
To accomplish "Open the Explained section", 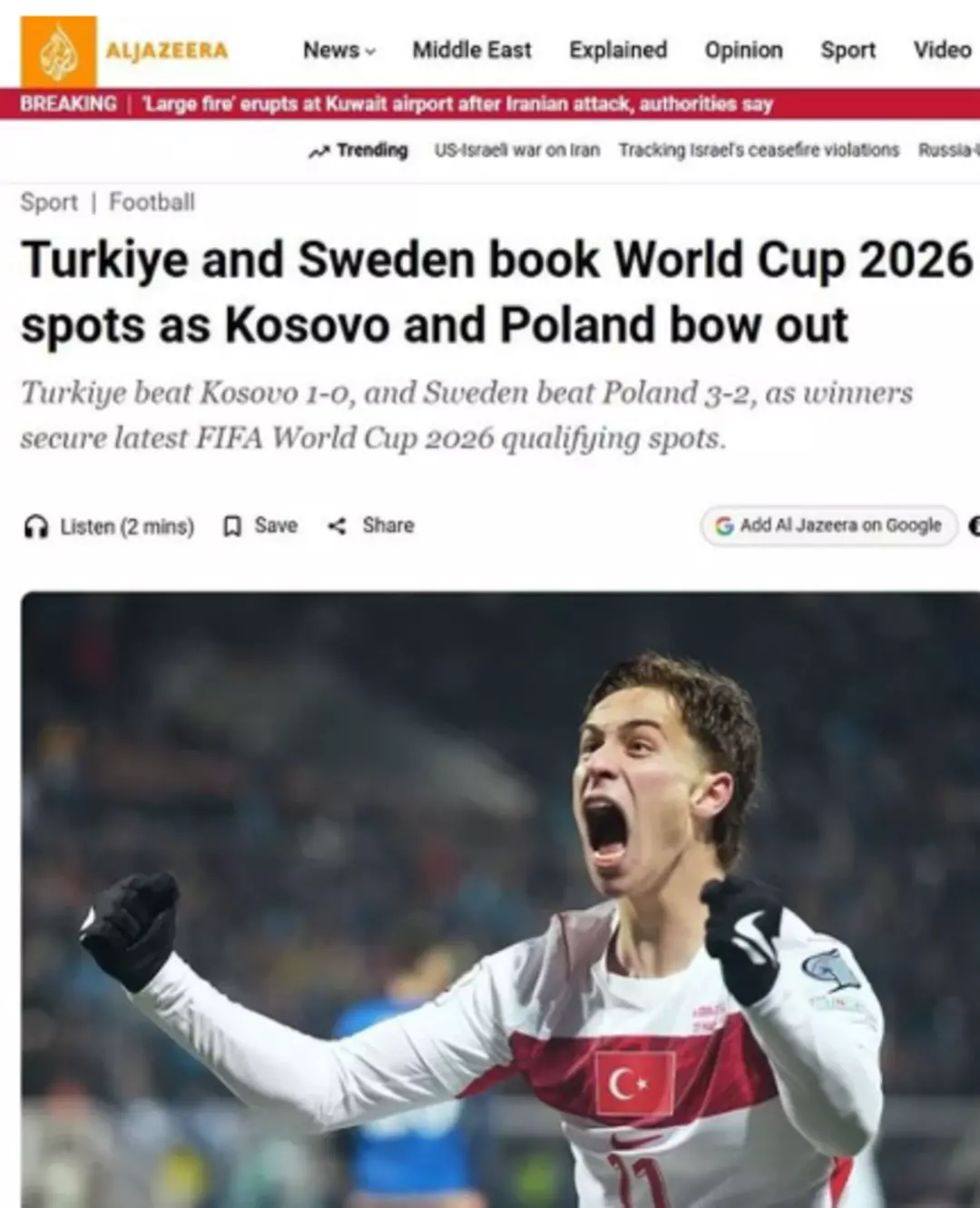I will coord(618,50).
